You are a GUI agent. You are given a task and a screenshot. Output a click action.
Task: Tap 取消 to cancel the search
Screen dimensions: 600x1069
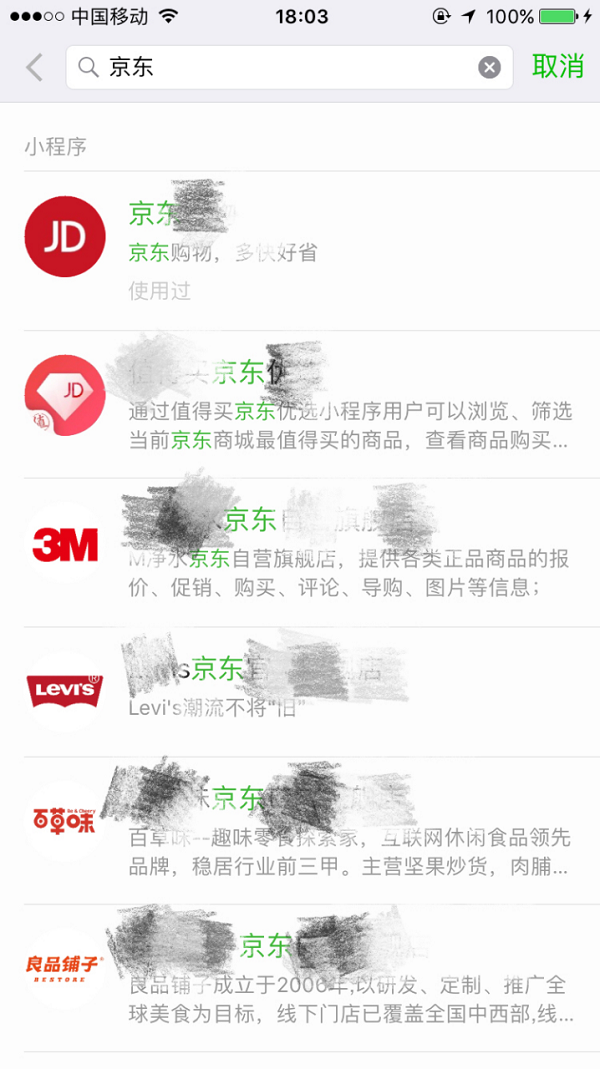[557, 67]
